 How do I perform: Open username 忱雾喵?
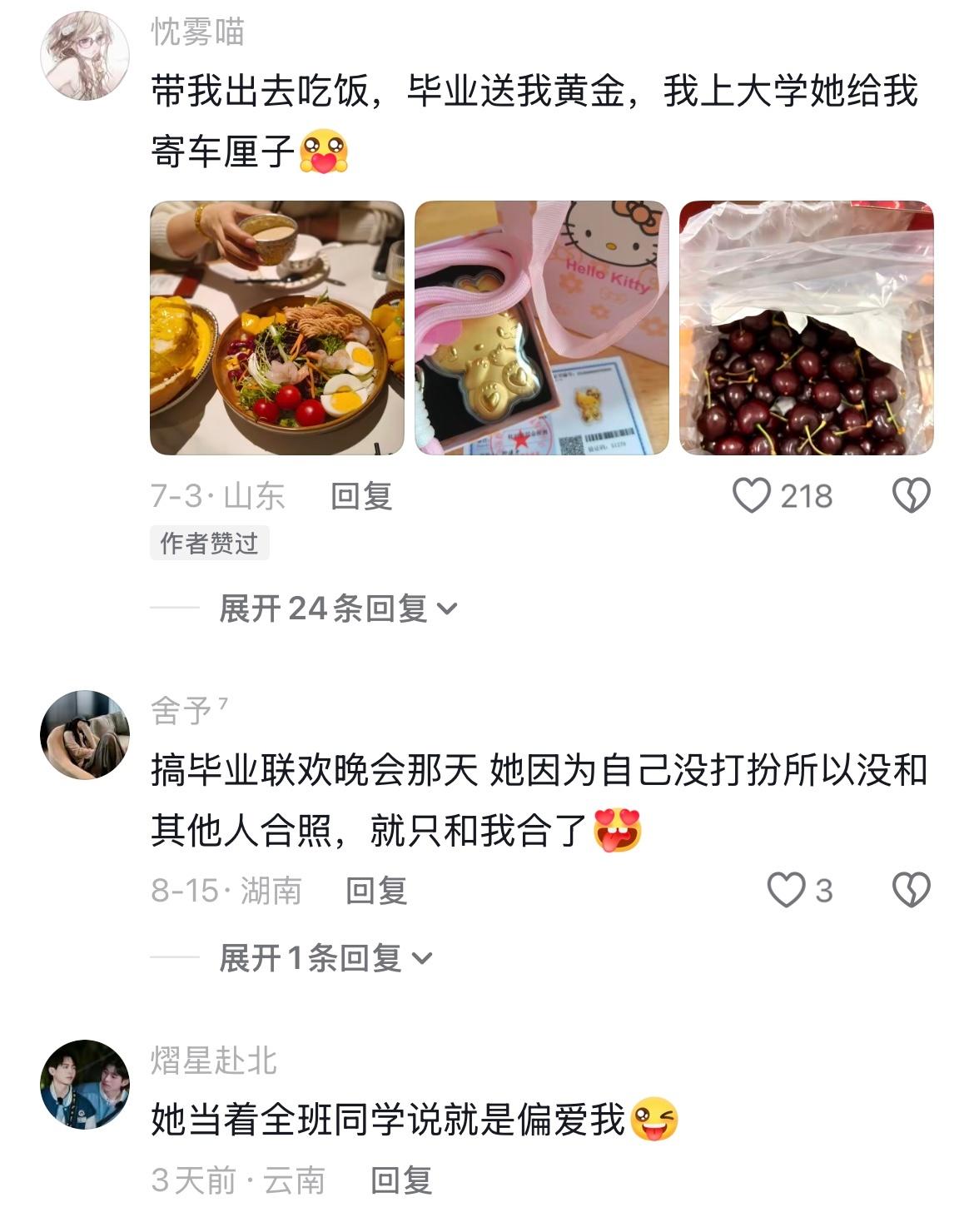[x=198, y=32]
